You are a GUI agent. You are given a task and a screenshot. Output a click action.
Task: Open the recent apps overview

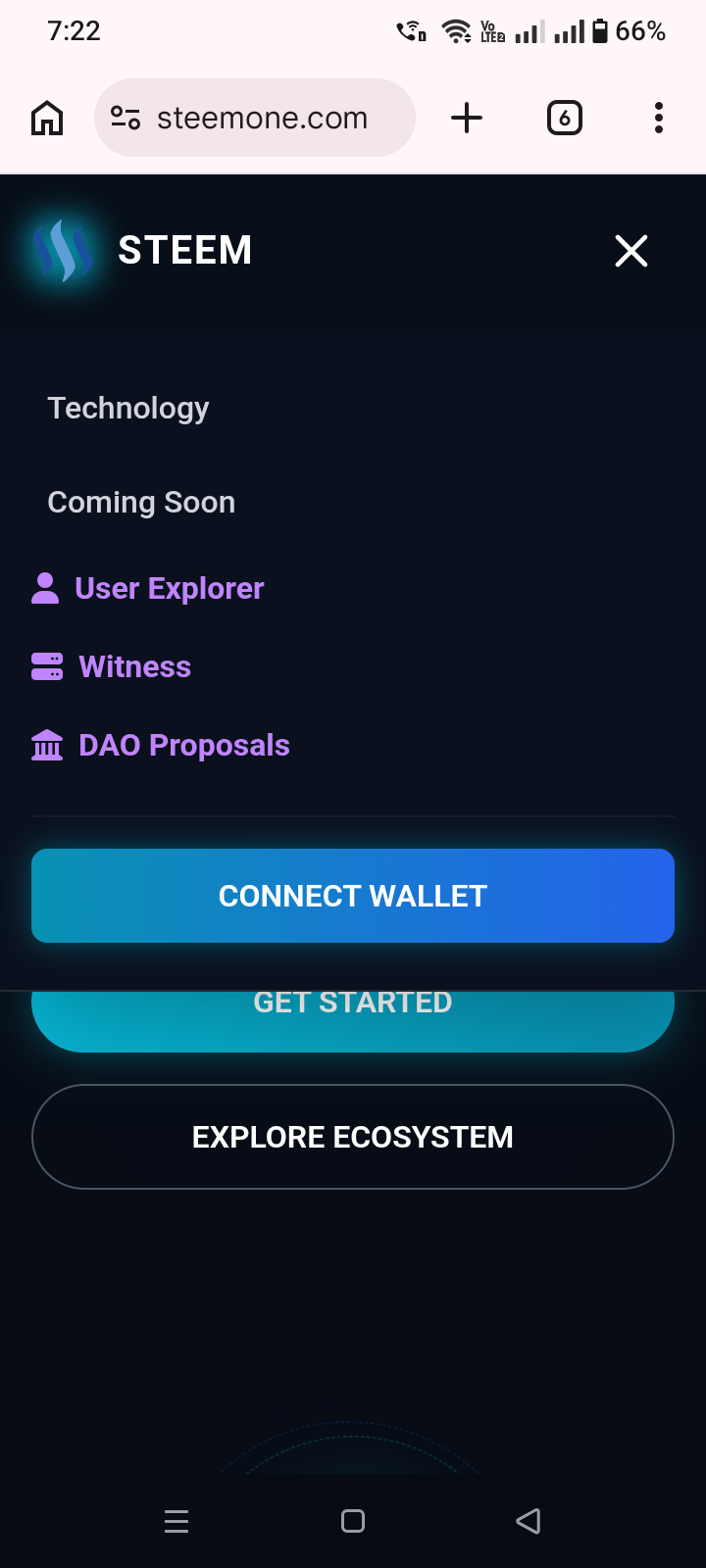point(176,1521)
